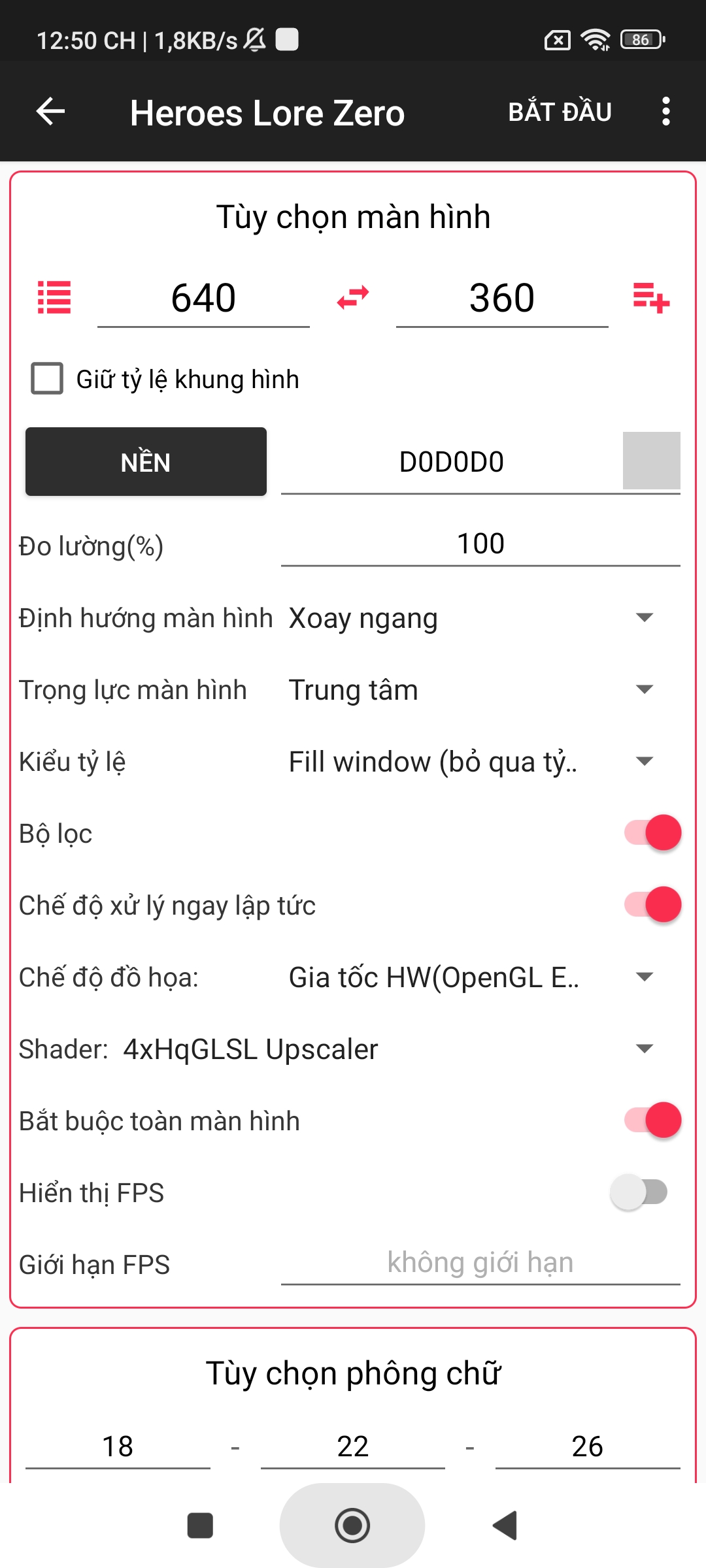This screenshot has width=706, height=1568.
Task: Open the overflow menu
Action: click(665, 112)
